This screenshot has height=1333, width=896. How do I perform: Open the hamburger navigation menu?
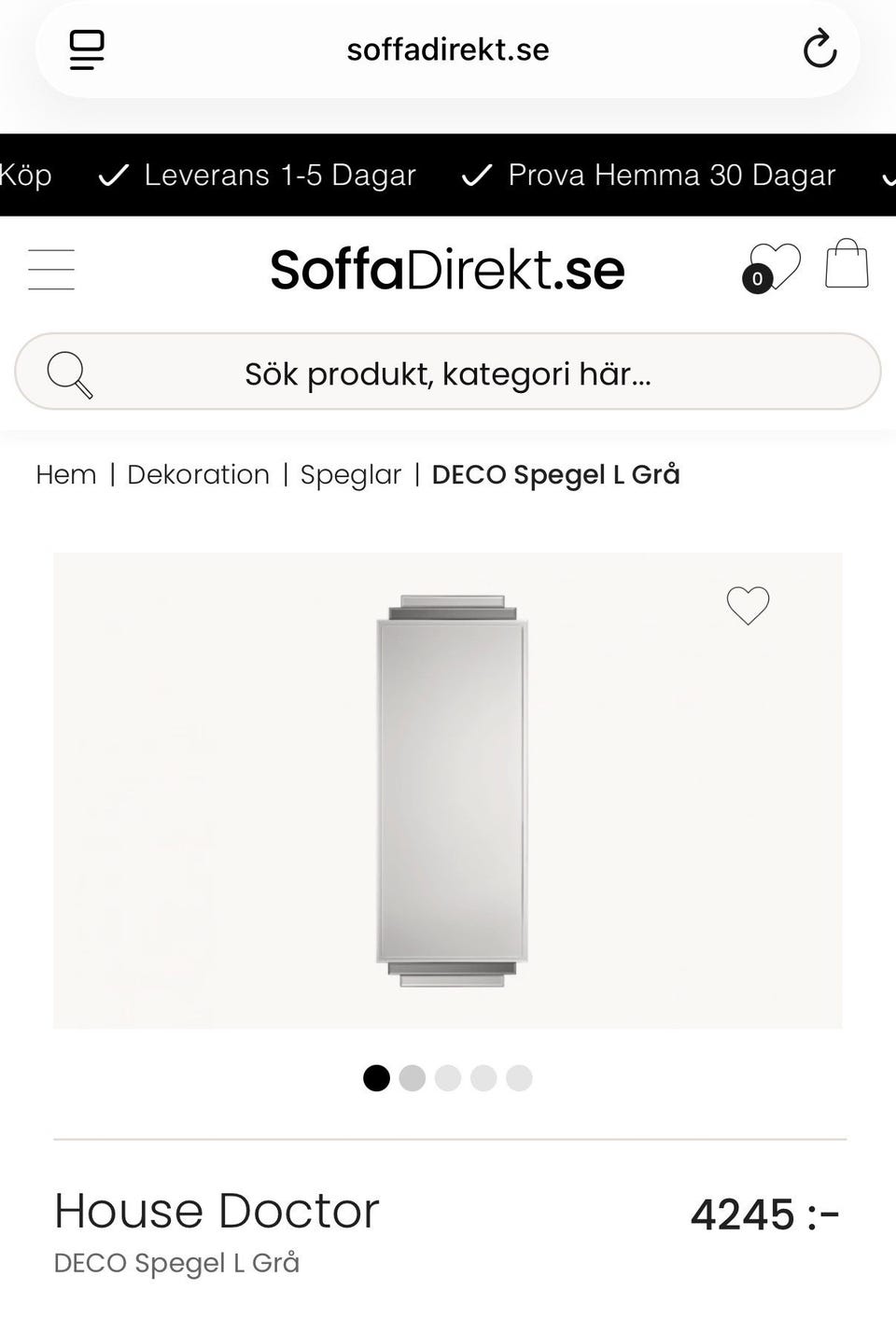[51, 269]
